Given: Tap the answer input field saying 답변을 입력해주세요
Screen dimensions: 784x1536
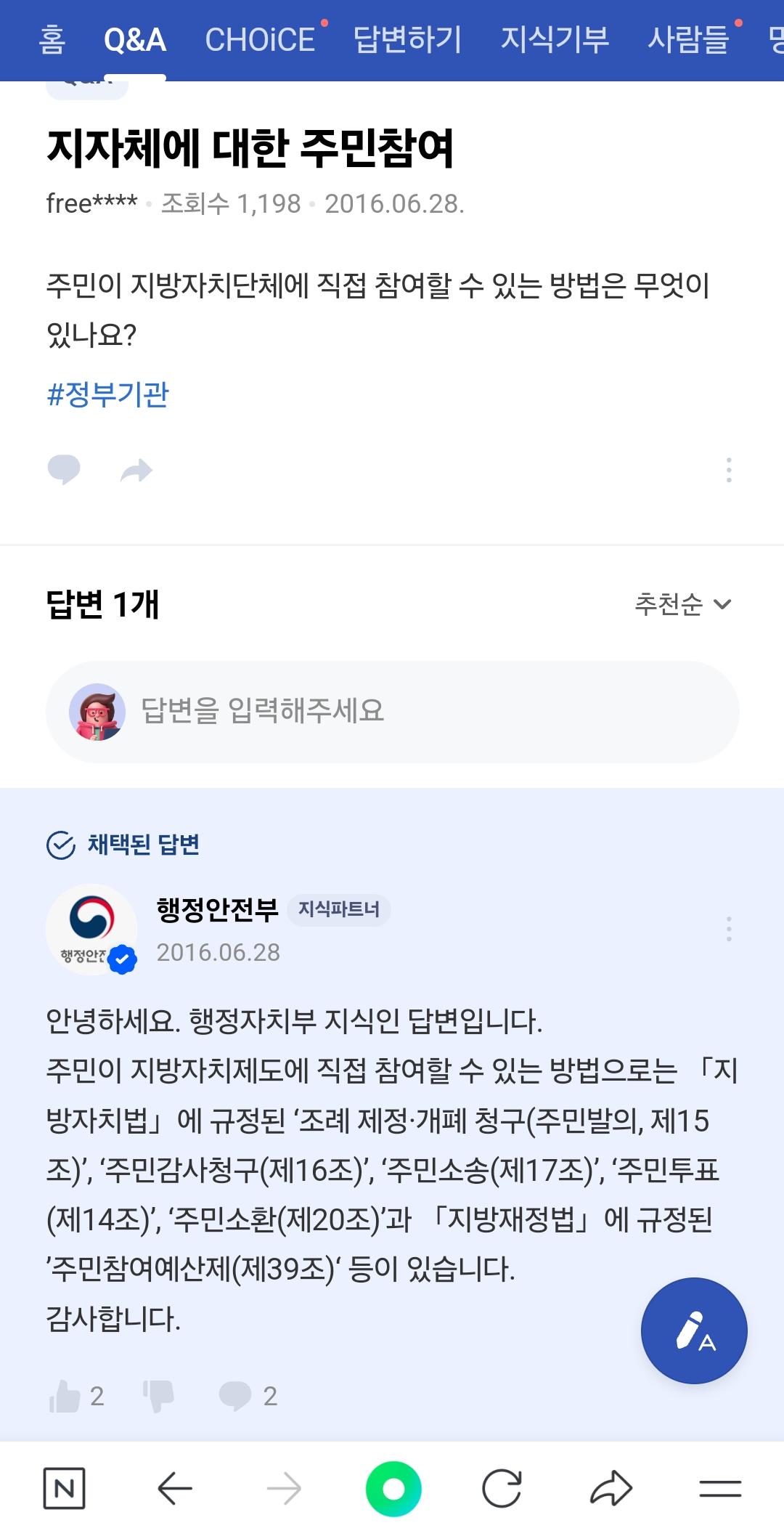Looking at the screenshot, I should 392,712.
